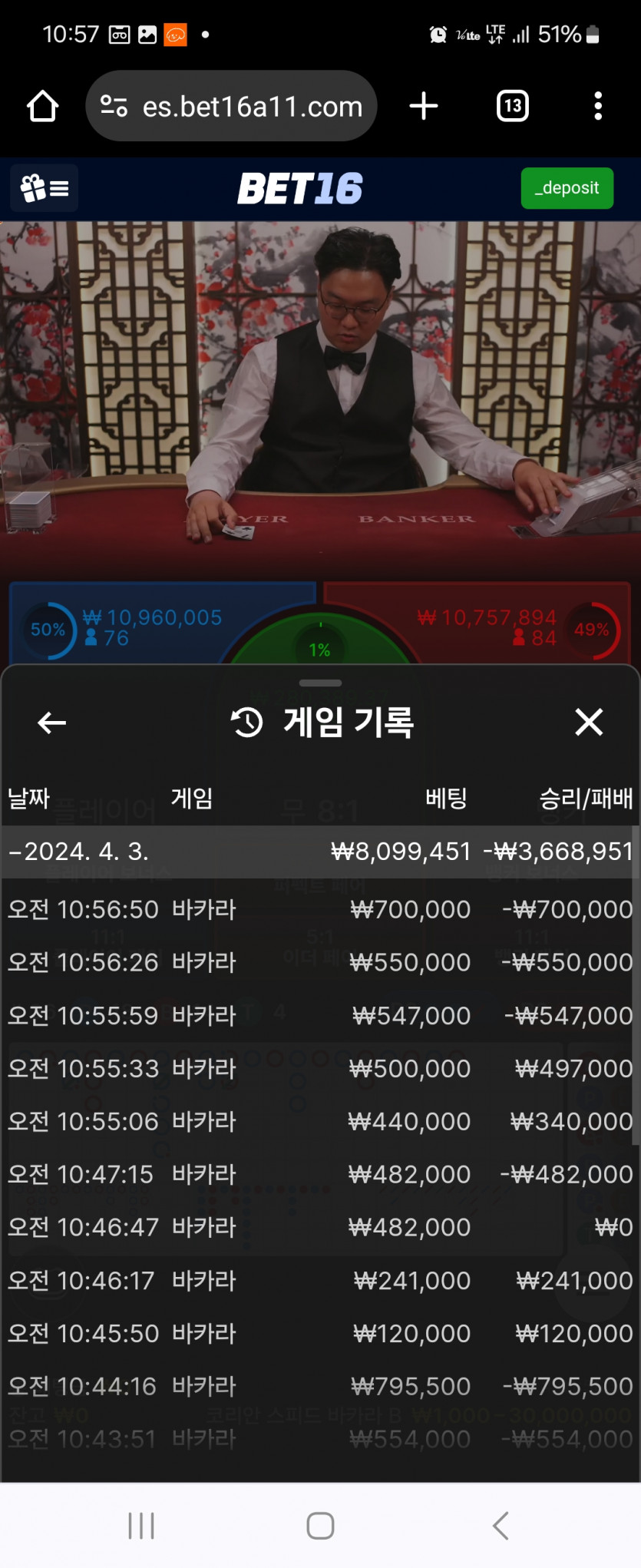Open the browser overflow menu
The width and height of the screenshot is (641, 1568).
click(x=598, y=106)
